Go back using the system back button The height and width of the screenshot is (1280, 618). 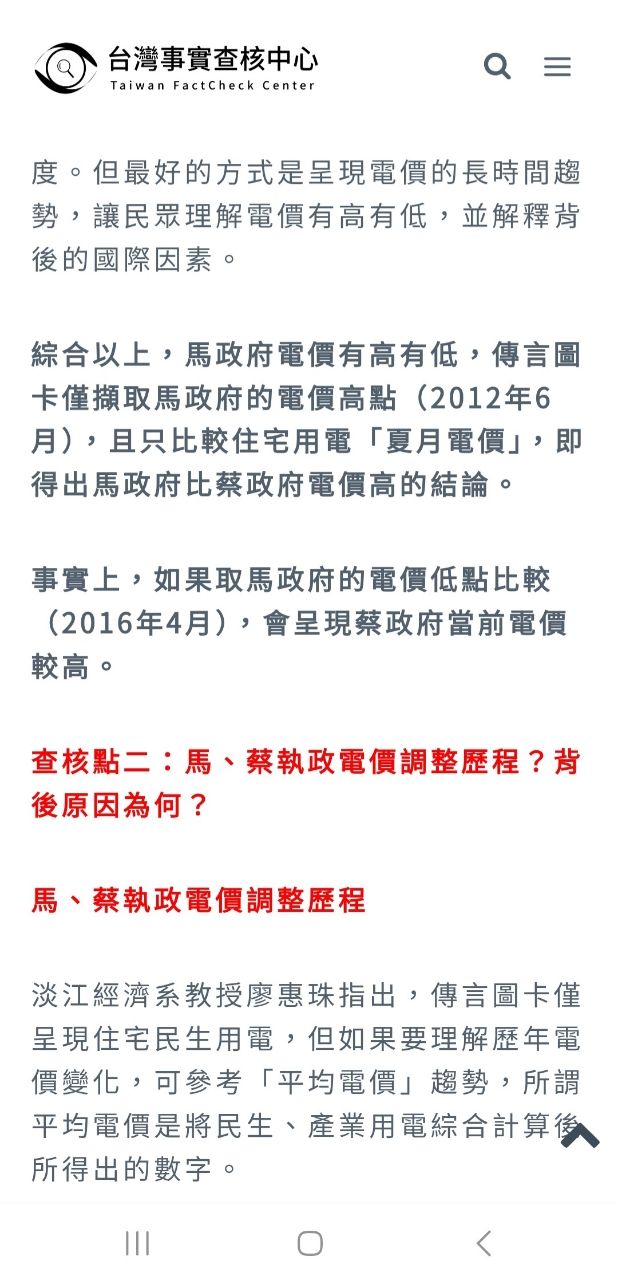click(484, 1243)
